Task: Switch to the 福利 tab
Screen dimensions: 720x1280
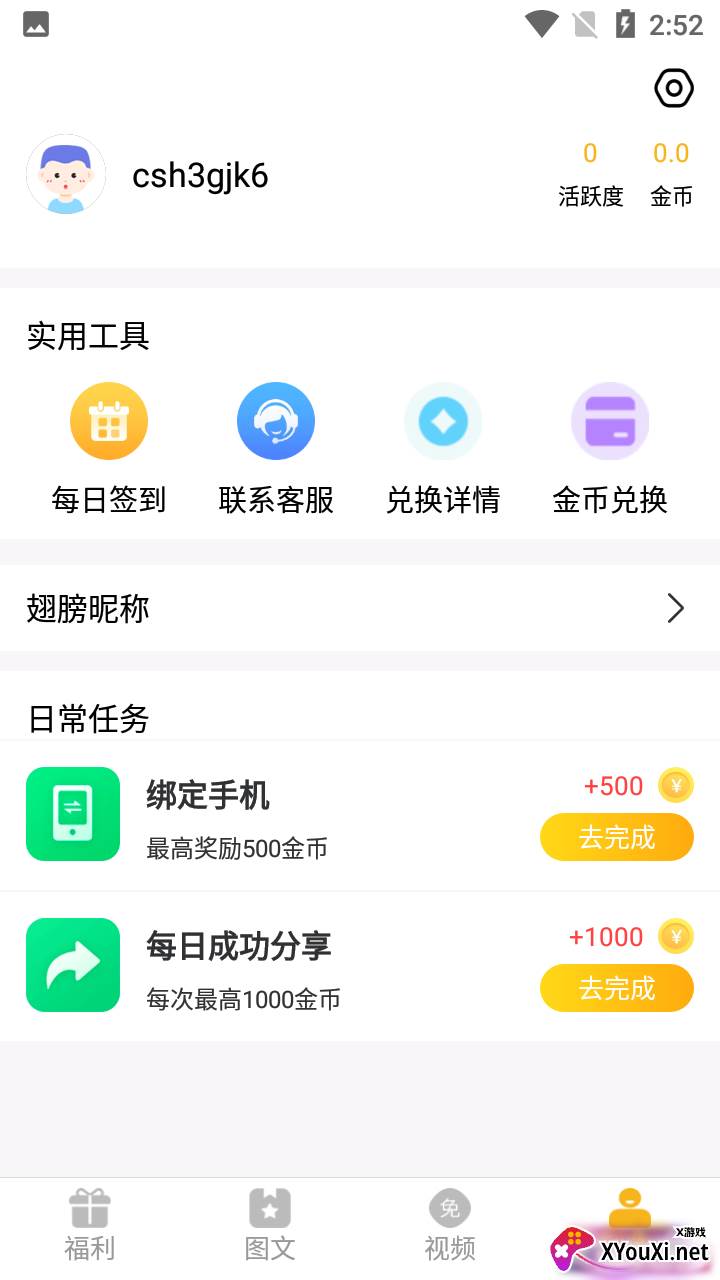Action: pos(90,1226)
